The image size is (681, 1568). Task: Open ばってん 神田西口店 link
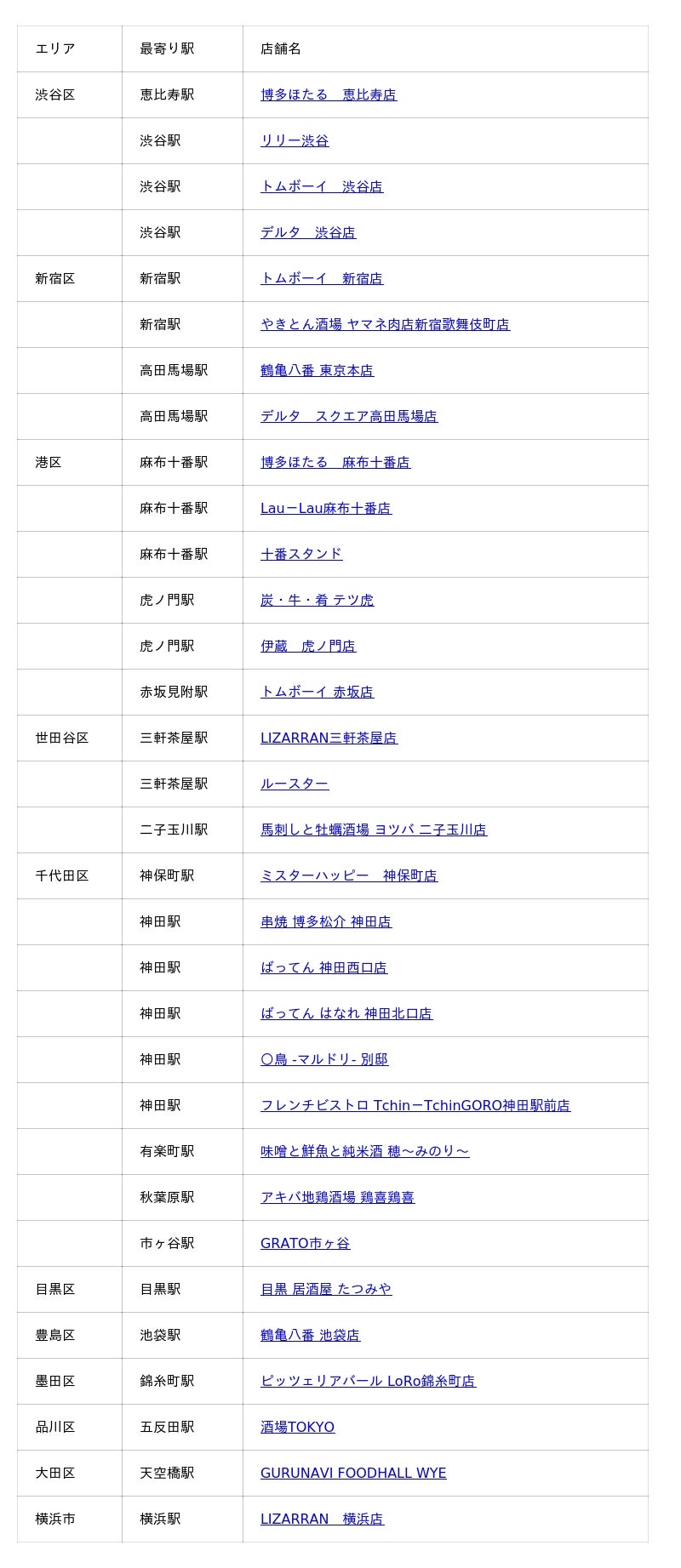click(323, 967)
